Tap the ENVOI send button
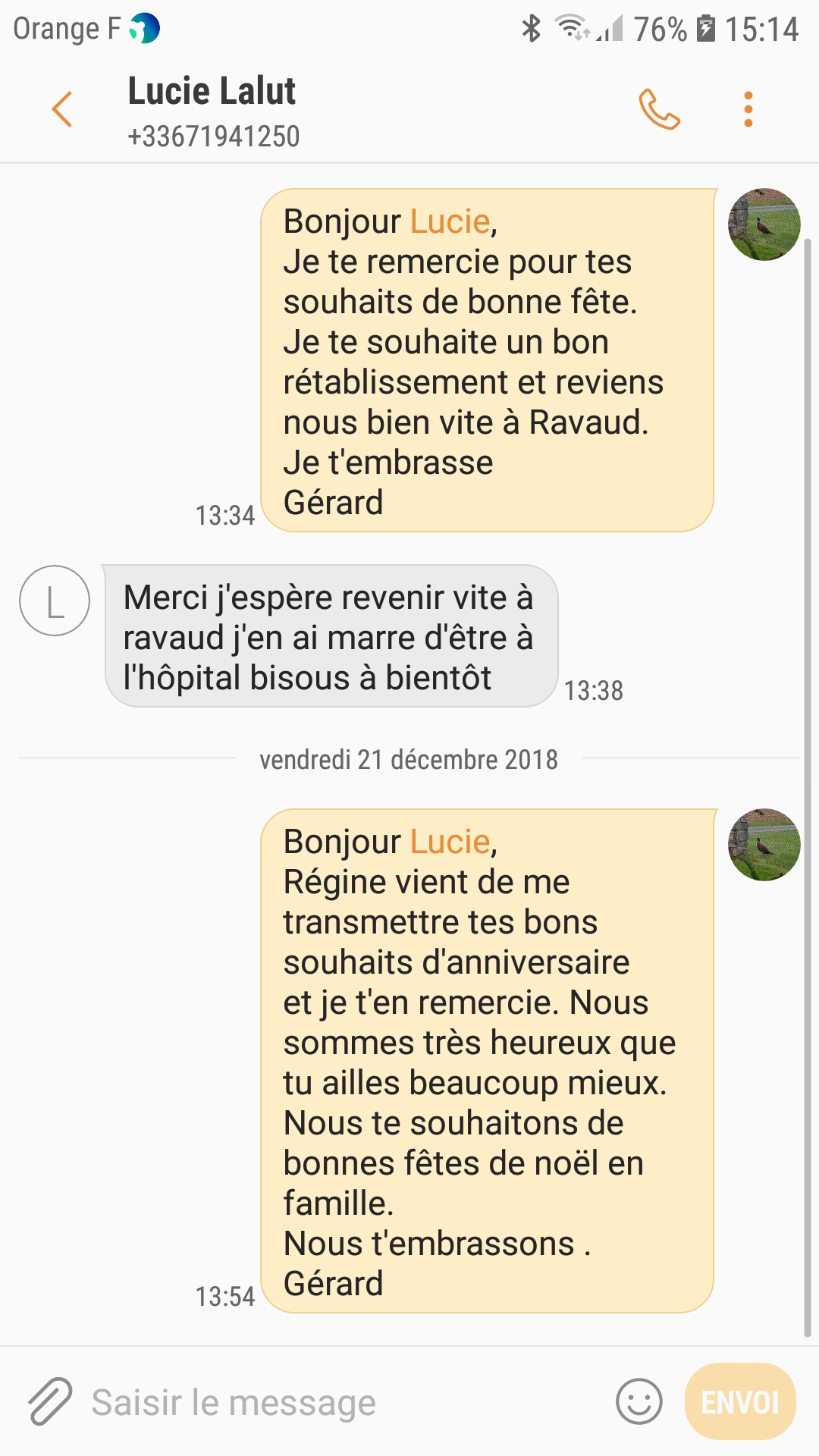 740,1401
